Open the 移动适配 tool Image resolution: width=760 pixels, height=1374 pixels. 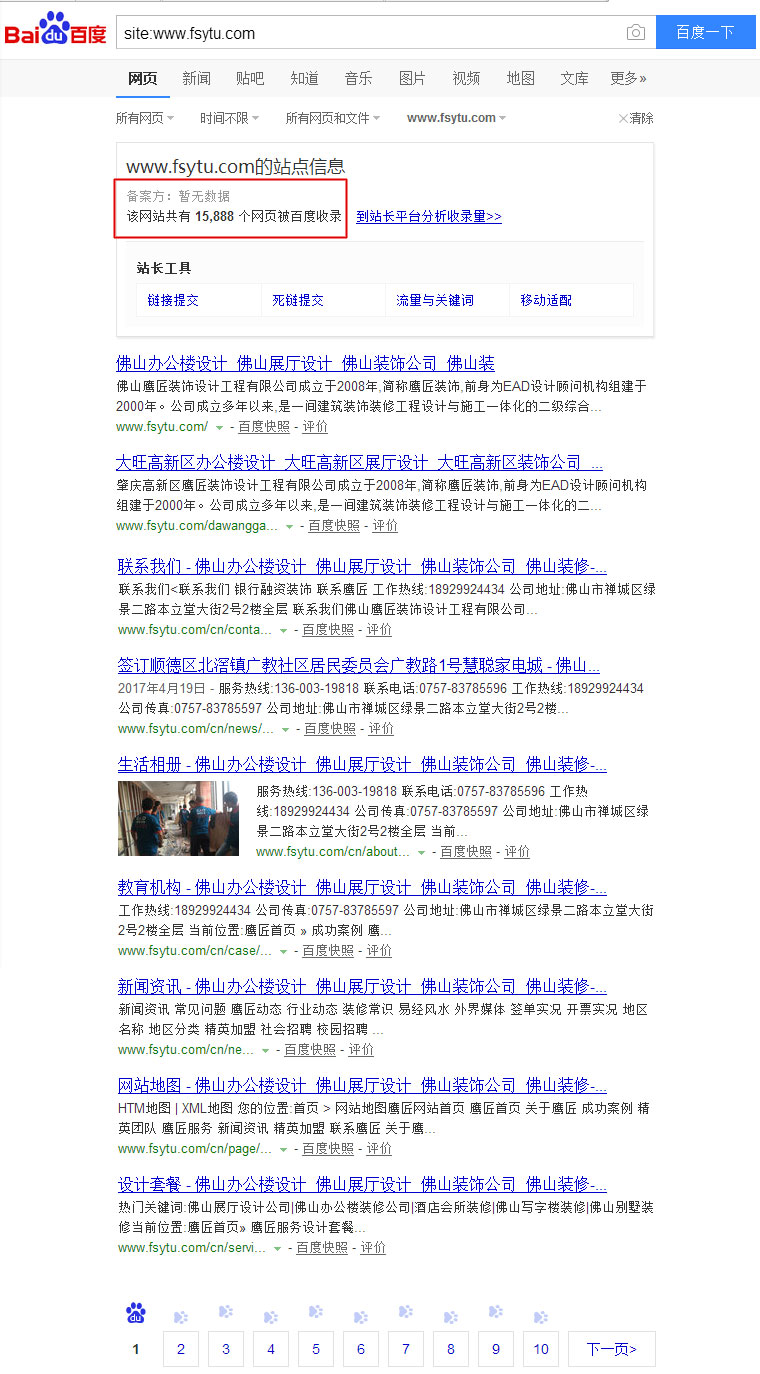point(546,300)
